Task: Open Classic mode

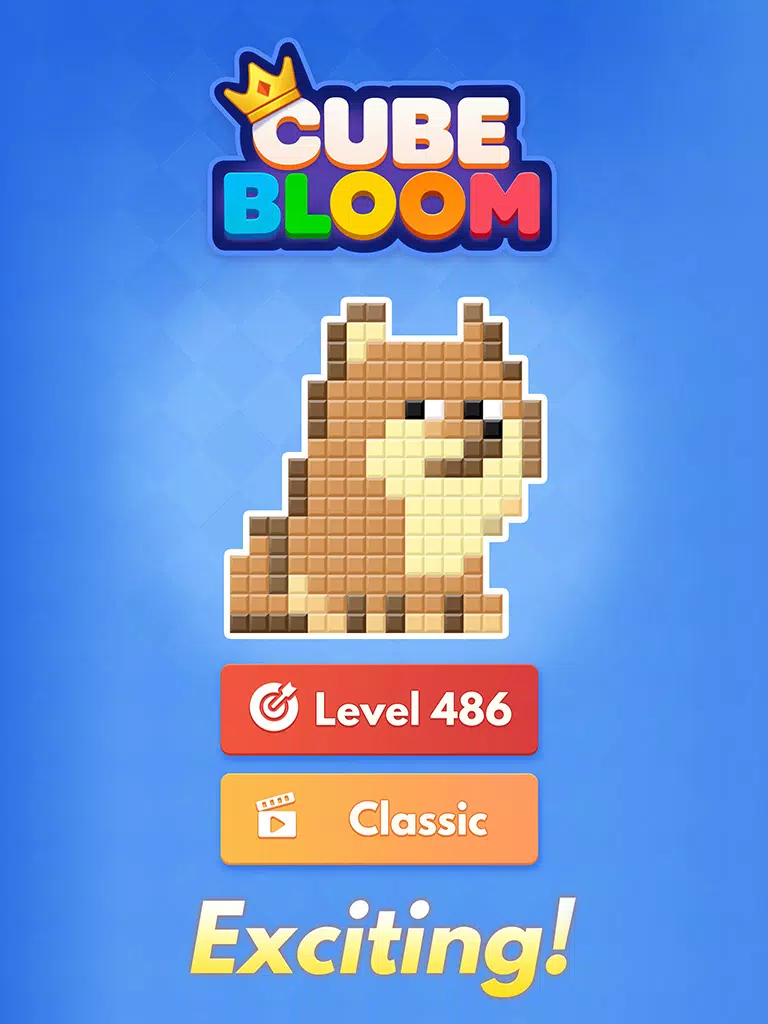Action: click(x=379, y=818)
